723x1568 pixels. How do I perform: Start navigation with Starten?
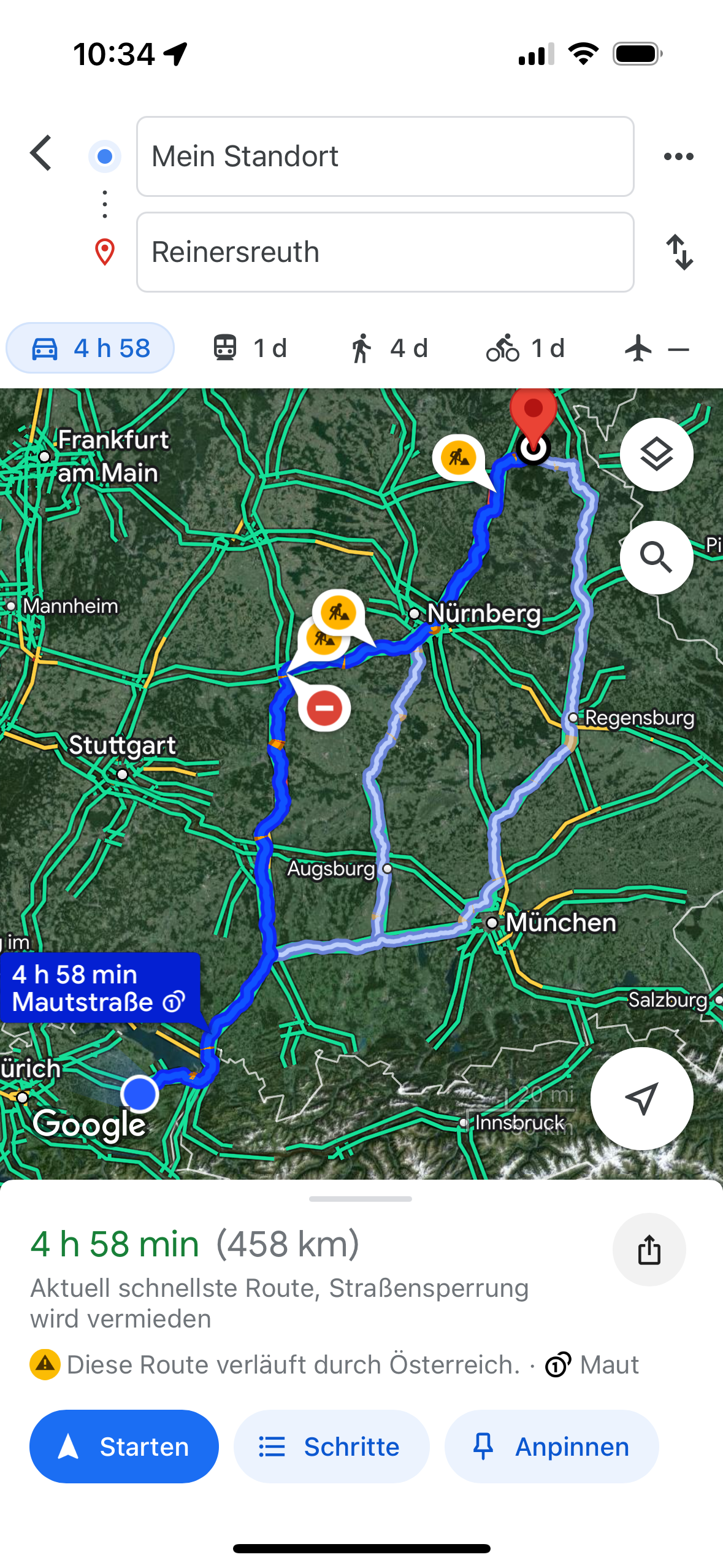pos(124,1447)
